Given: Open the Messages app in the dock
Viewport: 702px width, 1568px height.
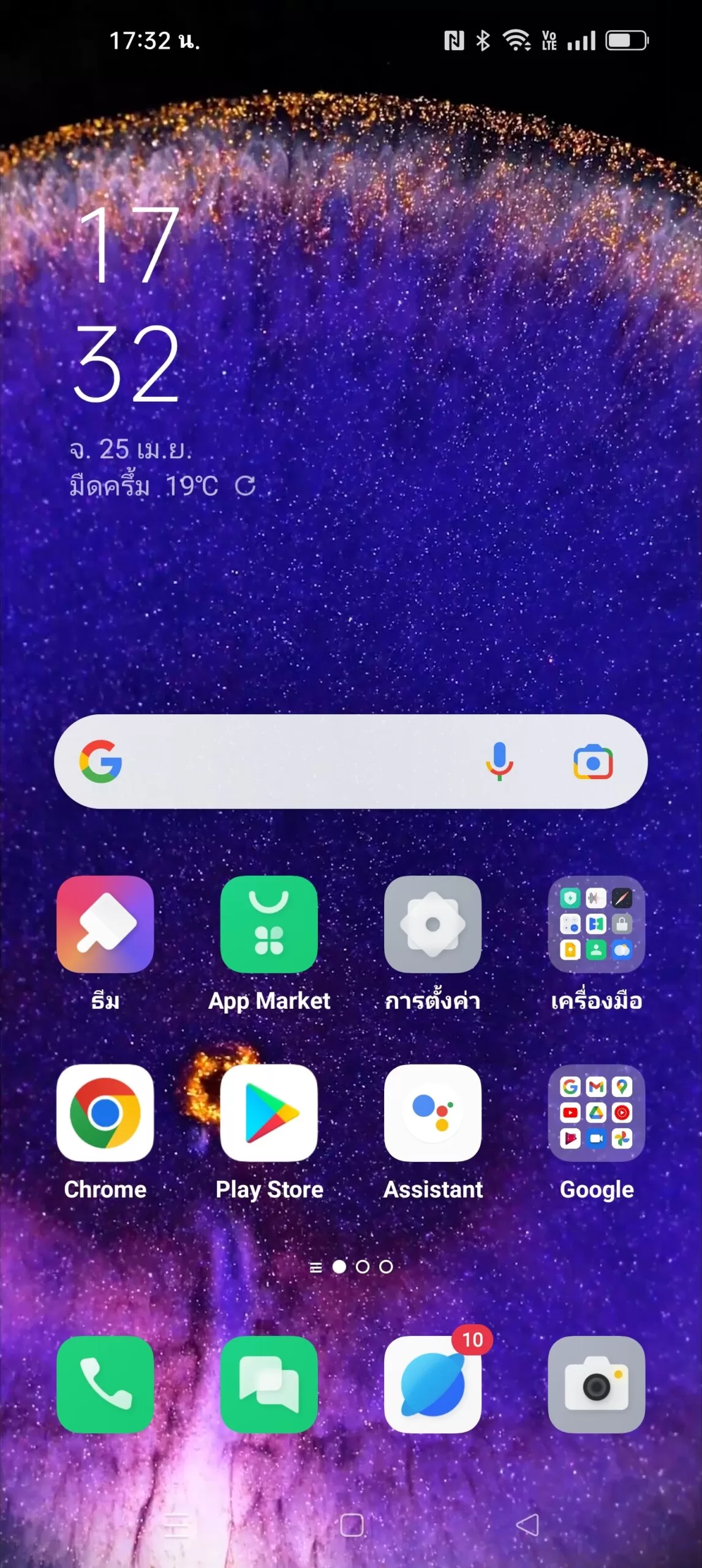Looking at the screenshot, I should click(269, 1384).
